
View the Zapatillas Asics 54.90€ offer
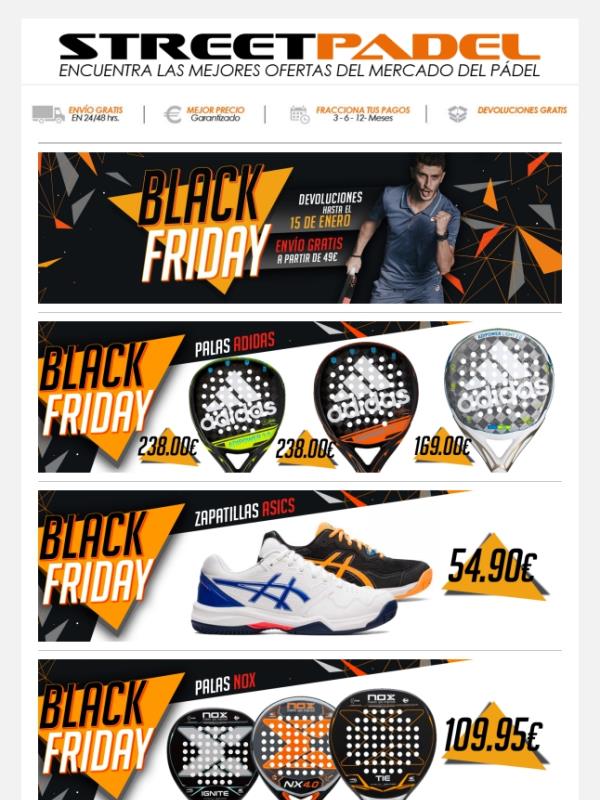[x=300, y=566]
